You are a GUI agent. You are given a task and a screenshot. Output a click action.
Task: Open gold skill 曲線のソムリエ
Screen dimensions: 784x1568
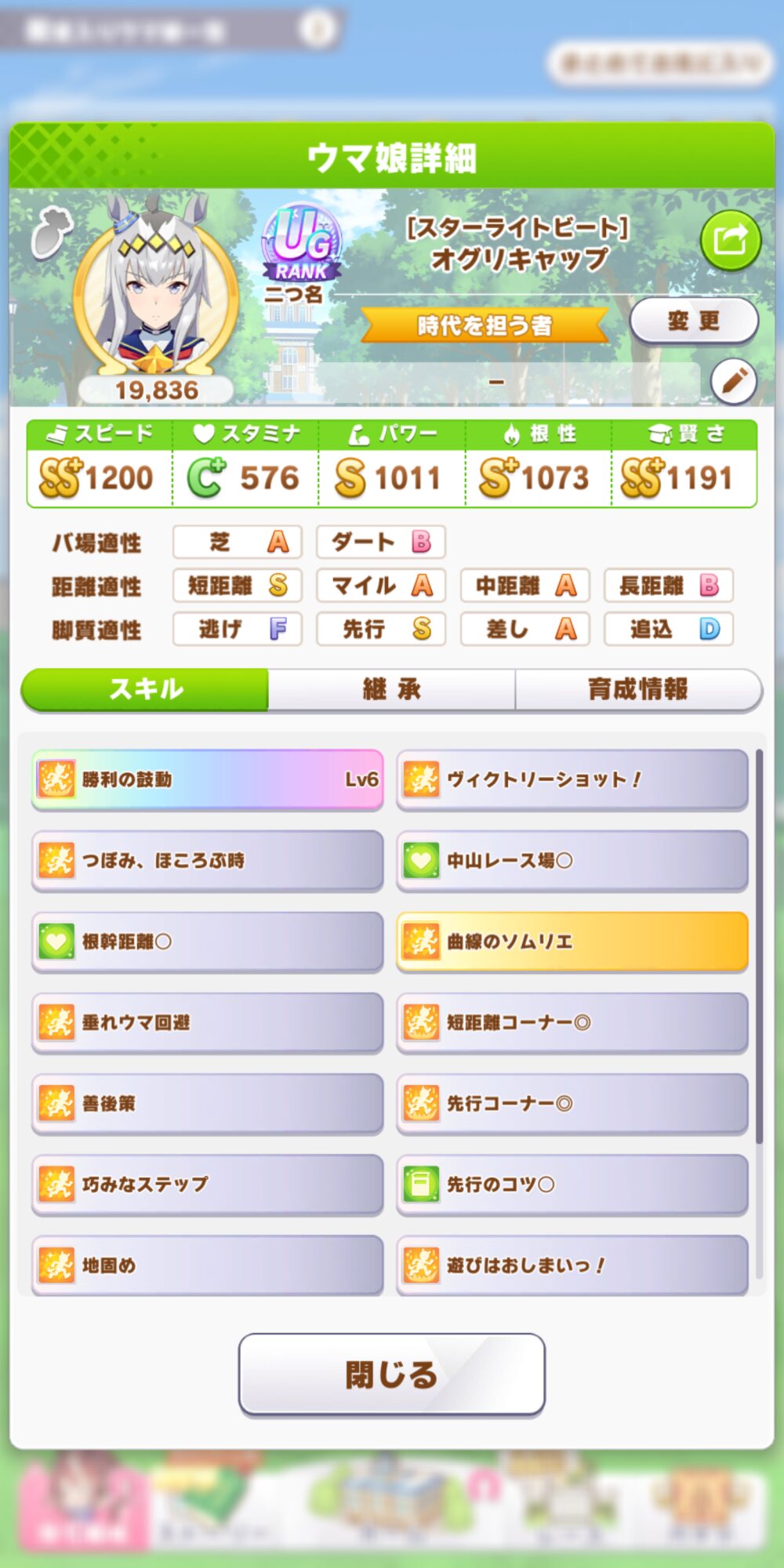[x=572, y=941]
